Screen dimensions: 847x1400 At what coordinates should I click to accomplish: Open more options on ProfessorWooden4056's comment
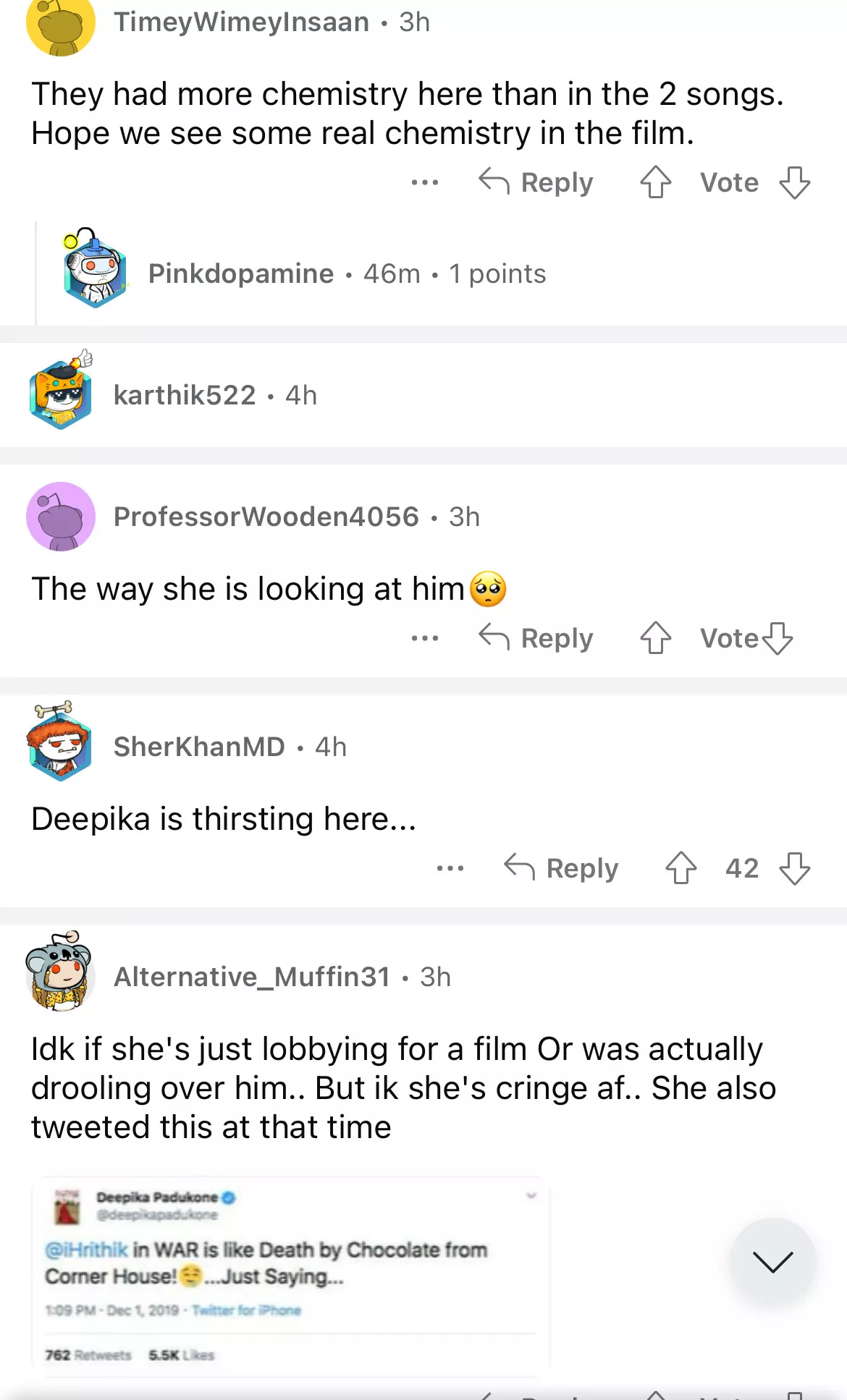tap(424, 638)
